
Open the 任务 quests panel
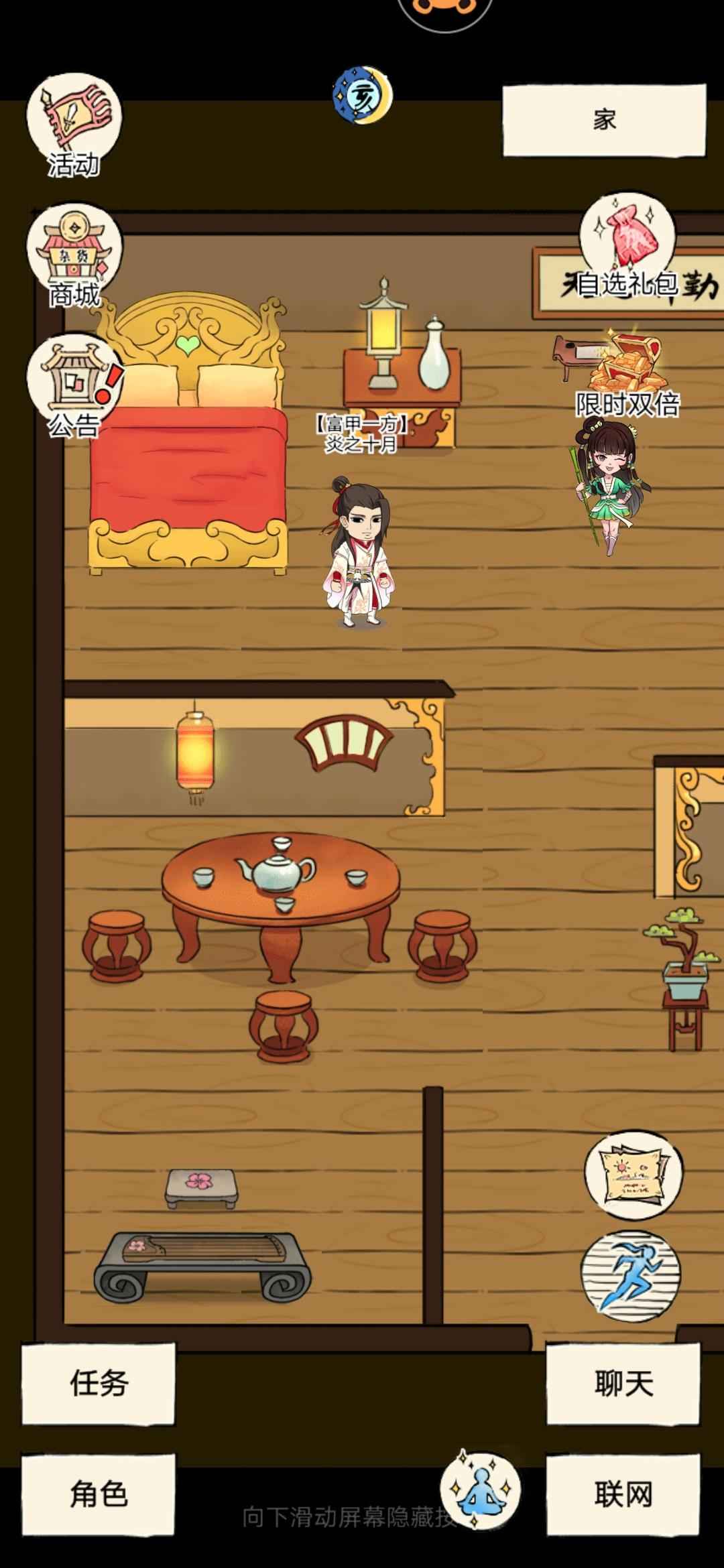coord(99,1383)
